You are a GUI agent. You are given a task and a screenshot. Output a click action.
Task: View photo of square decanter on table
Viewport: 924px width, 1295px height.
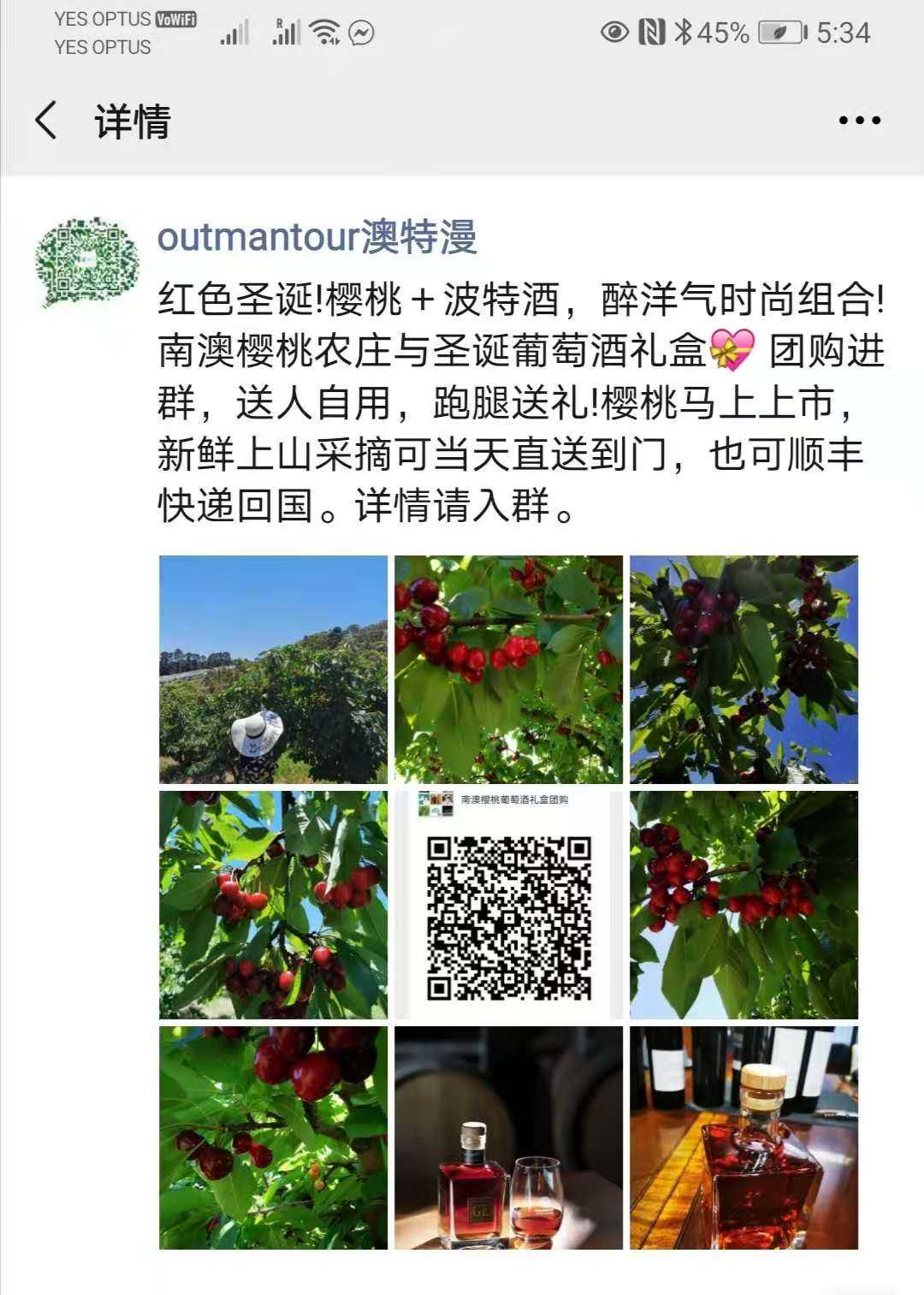coord(743,1138)
